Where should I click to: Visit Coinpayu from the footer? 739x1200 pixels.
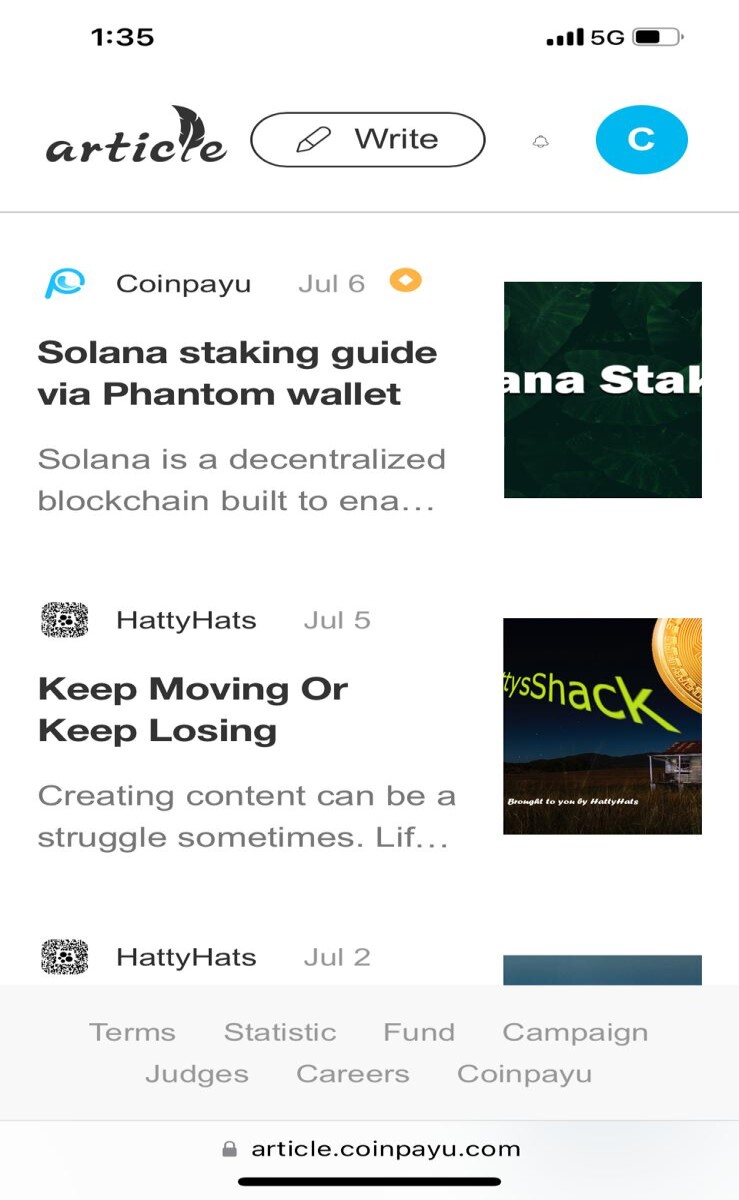pyautogui.click(x=525, y=1074)
